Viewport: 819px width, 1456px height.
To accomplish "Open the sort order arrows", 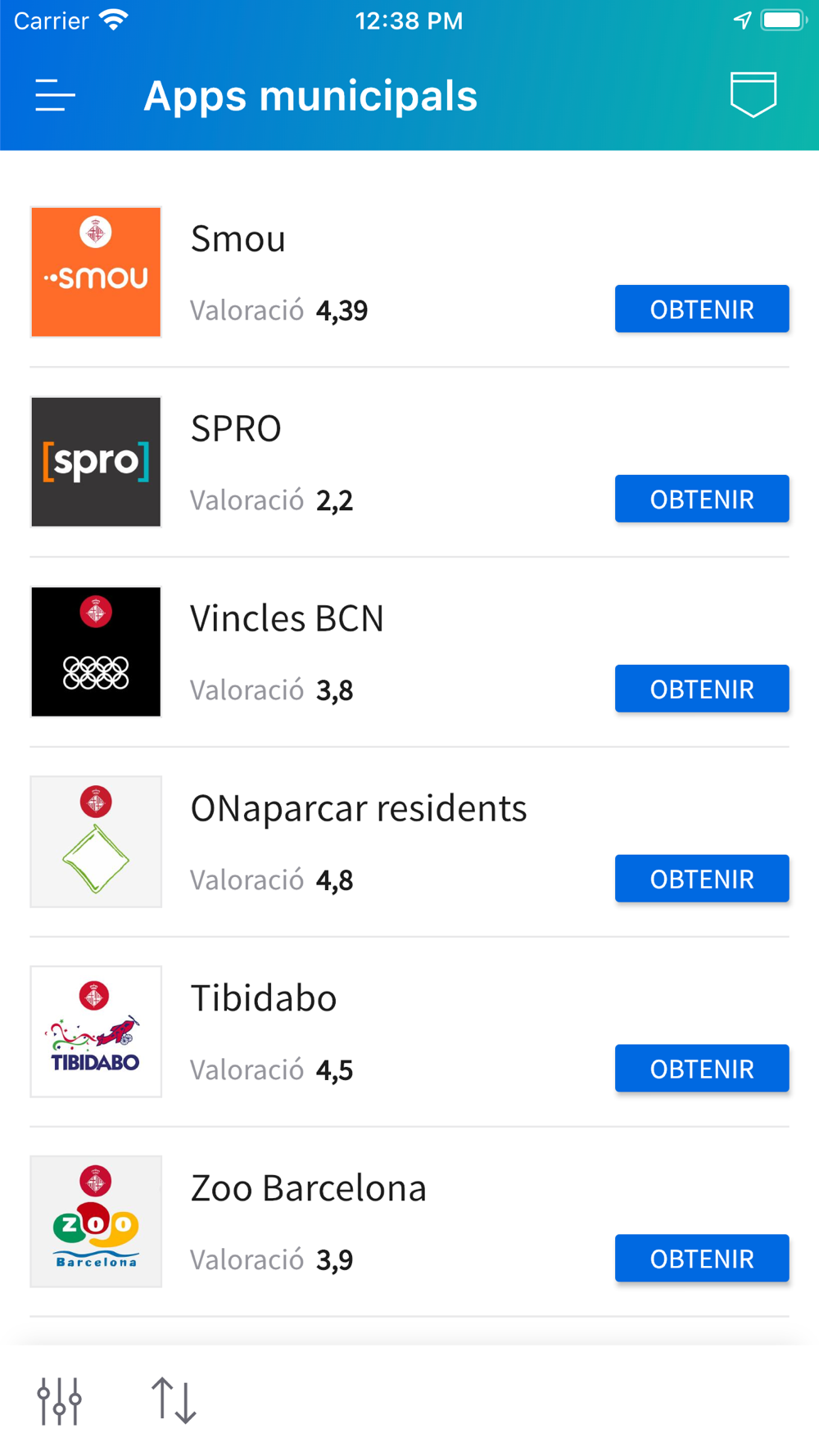I will click(174, 1401).
